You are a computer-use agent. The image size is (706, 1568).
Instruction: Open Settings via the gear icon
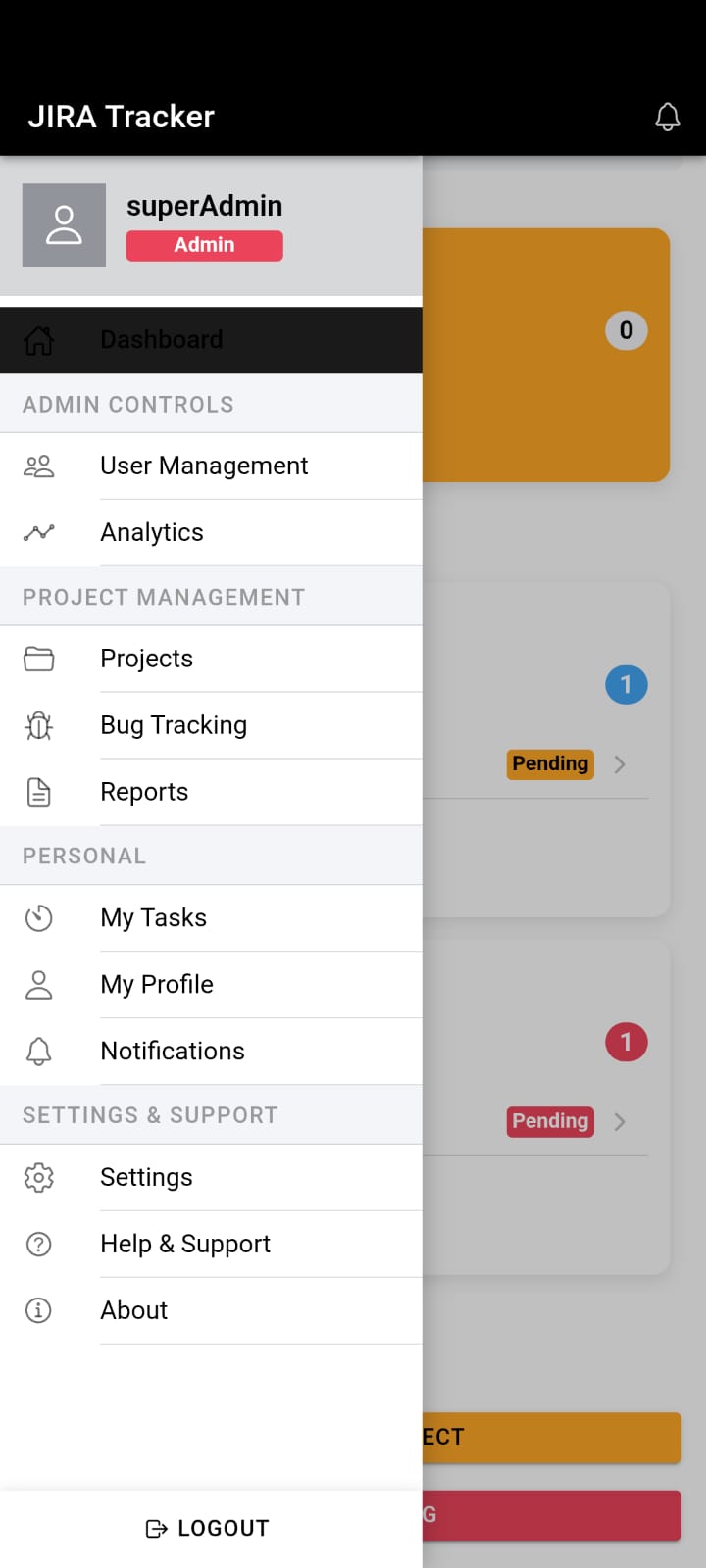38,1177
